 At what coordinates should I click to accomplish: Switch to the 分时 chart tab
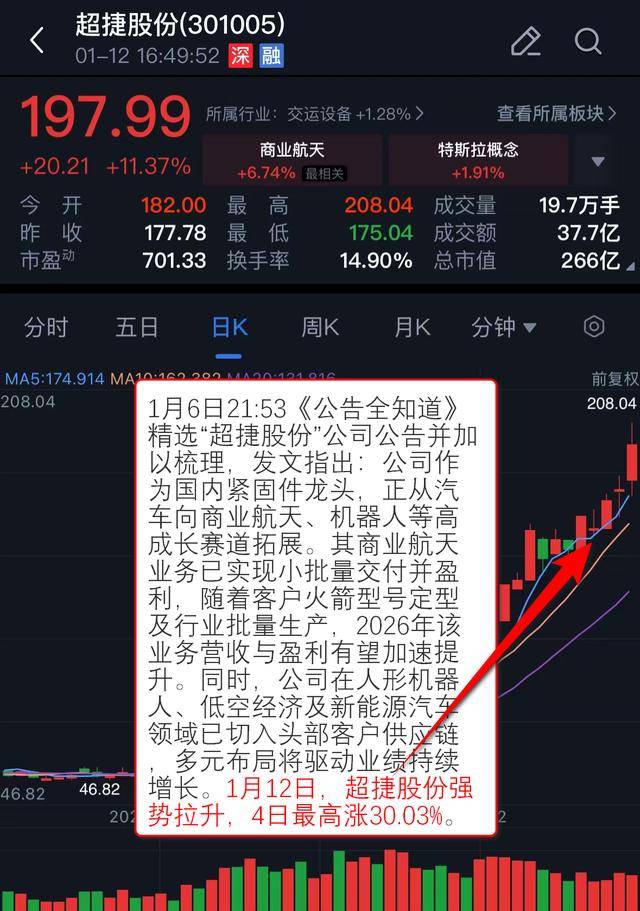pyautogui.click(x=46, y=327)
